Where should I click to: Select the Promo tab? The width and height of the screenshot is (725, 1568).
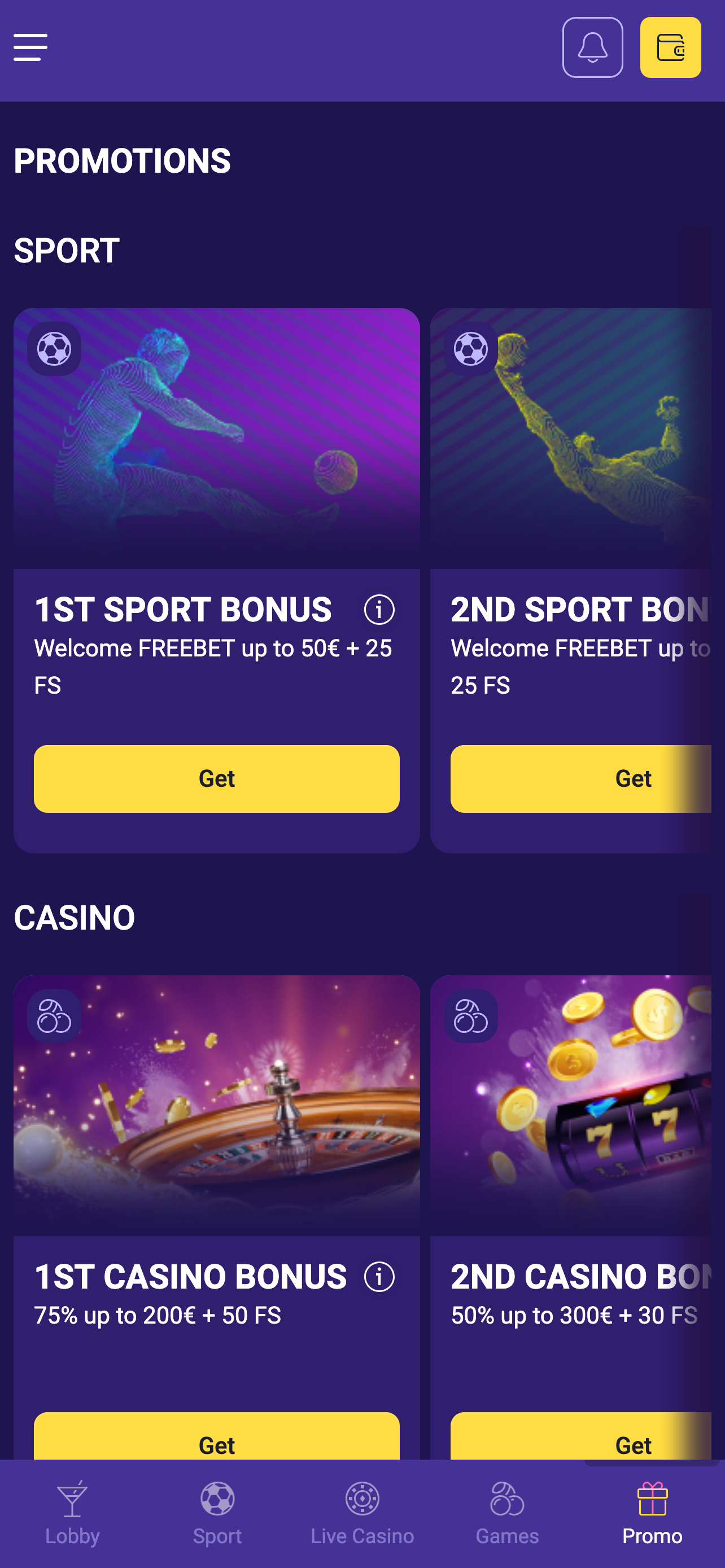[652, 1514]
